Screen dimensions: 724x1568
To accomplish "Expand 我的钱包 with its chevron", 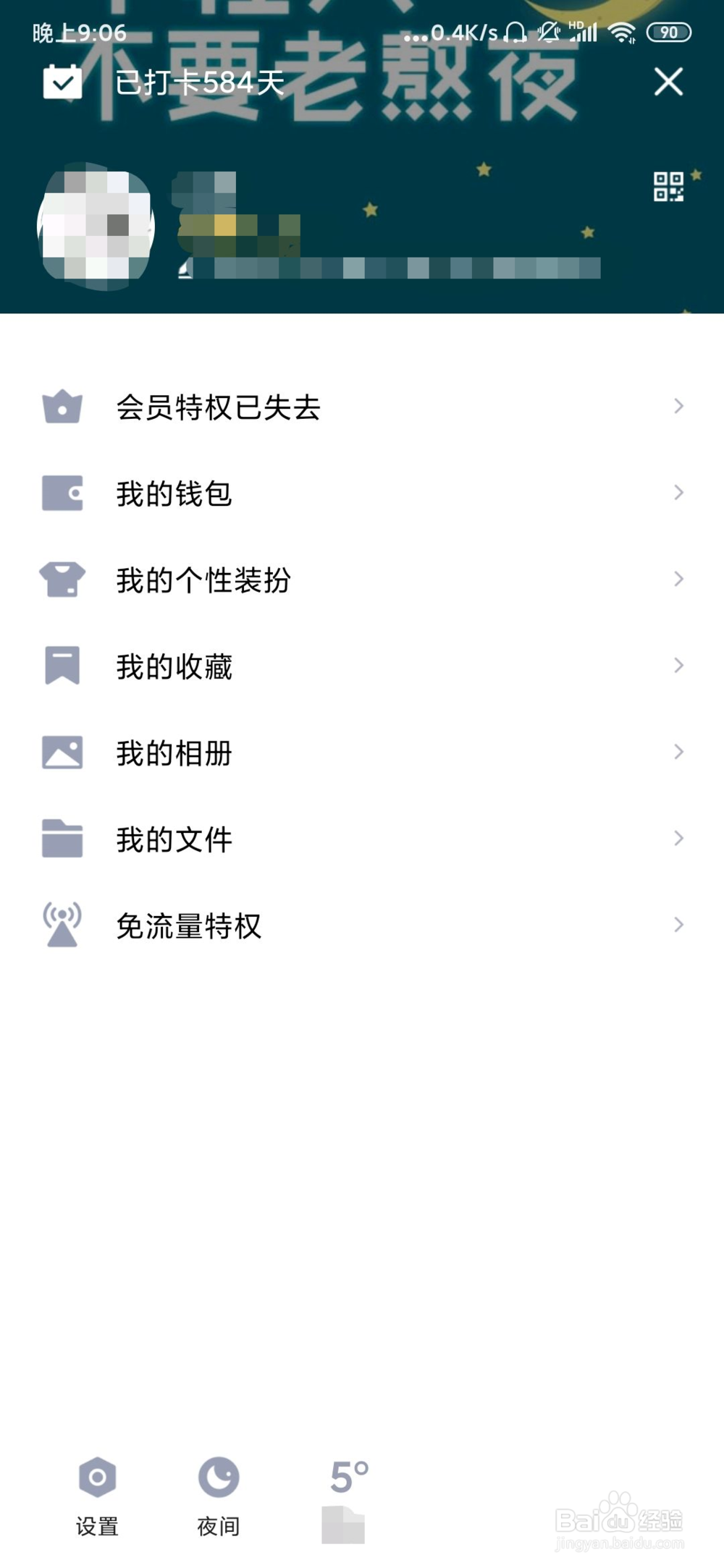I will [678, 493].
